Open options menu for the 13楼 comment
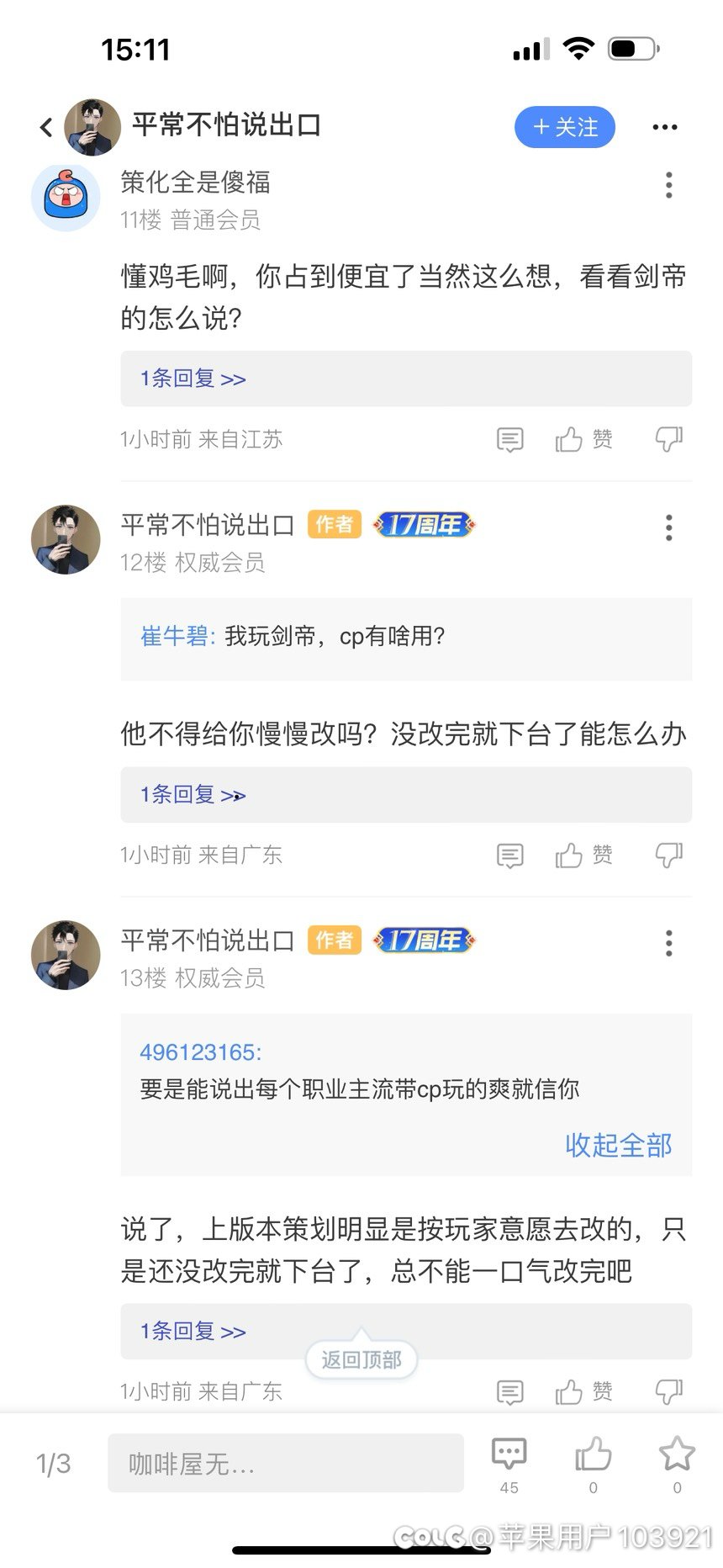This screenshot has width=723, height=1568. (x=669, y=943)
